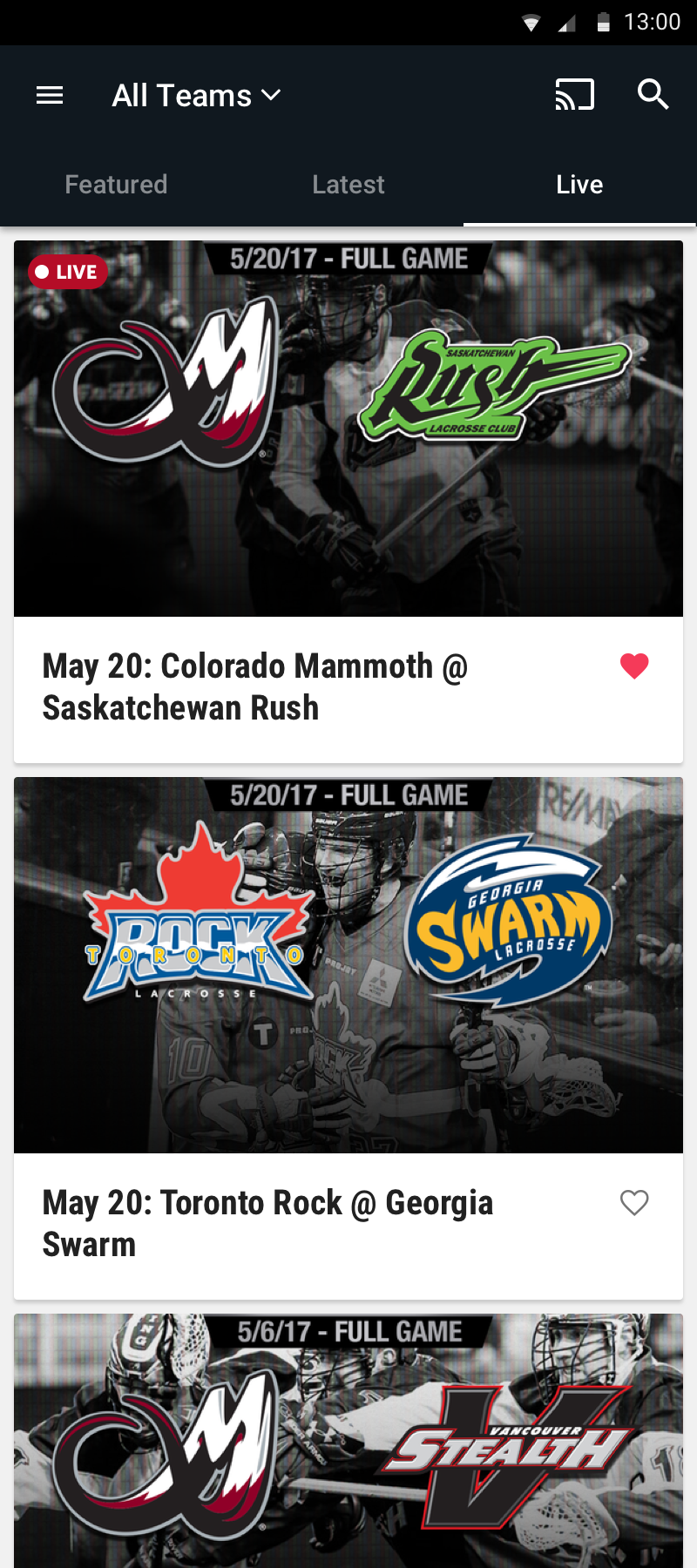Unfavorite the Colorado Mammoth @ Saskatchewan Rush game

click(634, 666)
